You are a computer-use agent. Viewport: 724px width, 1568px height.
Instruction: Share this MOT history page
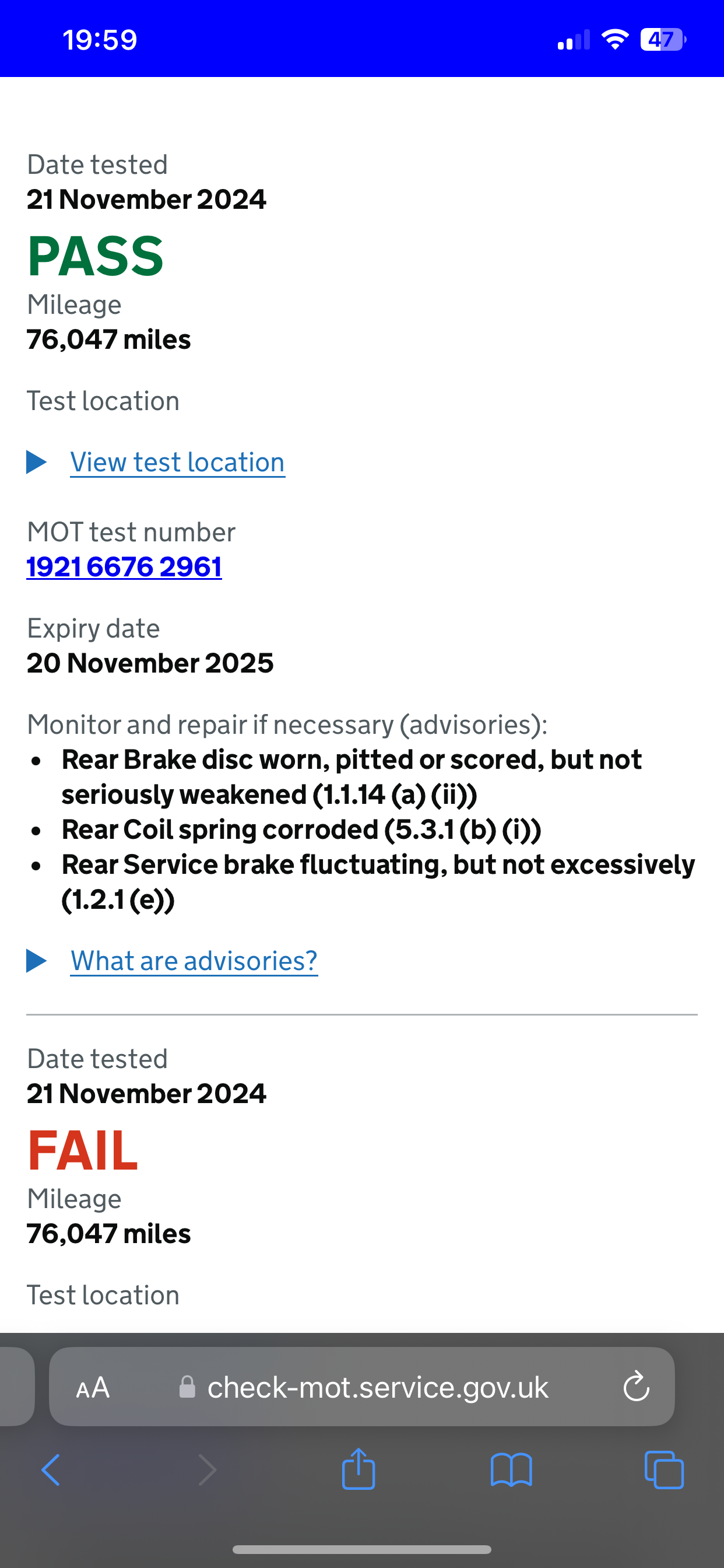[359, 1469]
